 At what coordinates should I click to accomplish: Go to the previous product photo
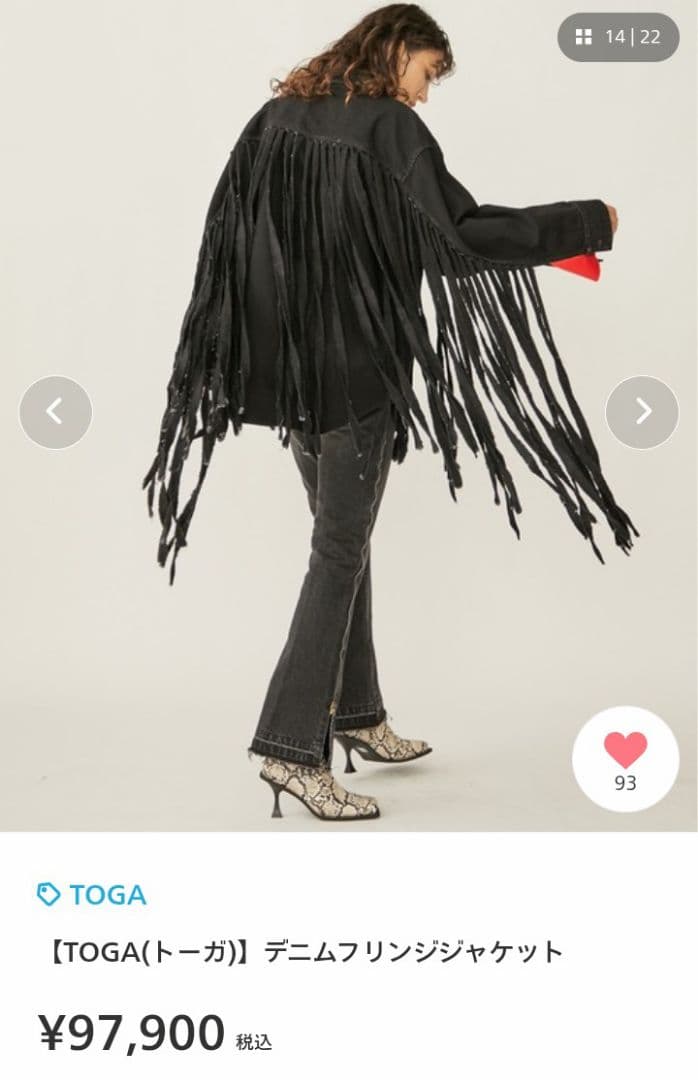(x=55, y=412)
